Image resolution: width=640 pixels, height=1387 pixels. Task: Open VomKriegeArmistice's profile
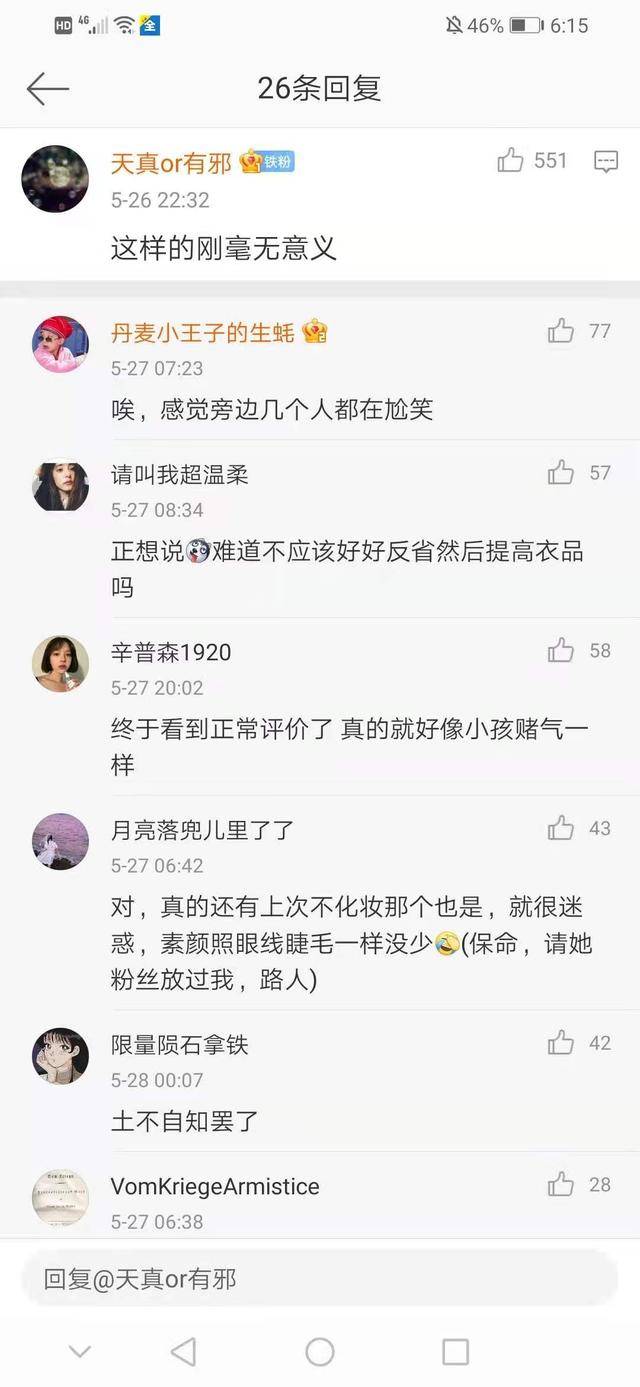[x=60, y=1198]
